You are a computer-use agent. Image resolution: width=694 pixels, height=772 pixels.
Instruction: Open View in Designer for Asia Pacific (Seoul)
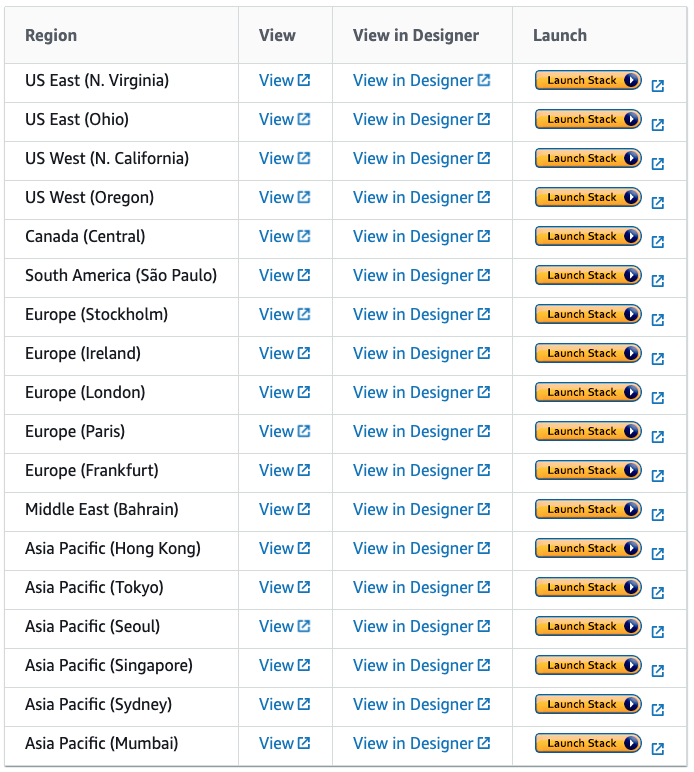coord(413,627)
